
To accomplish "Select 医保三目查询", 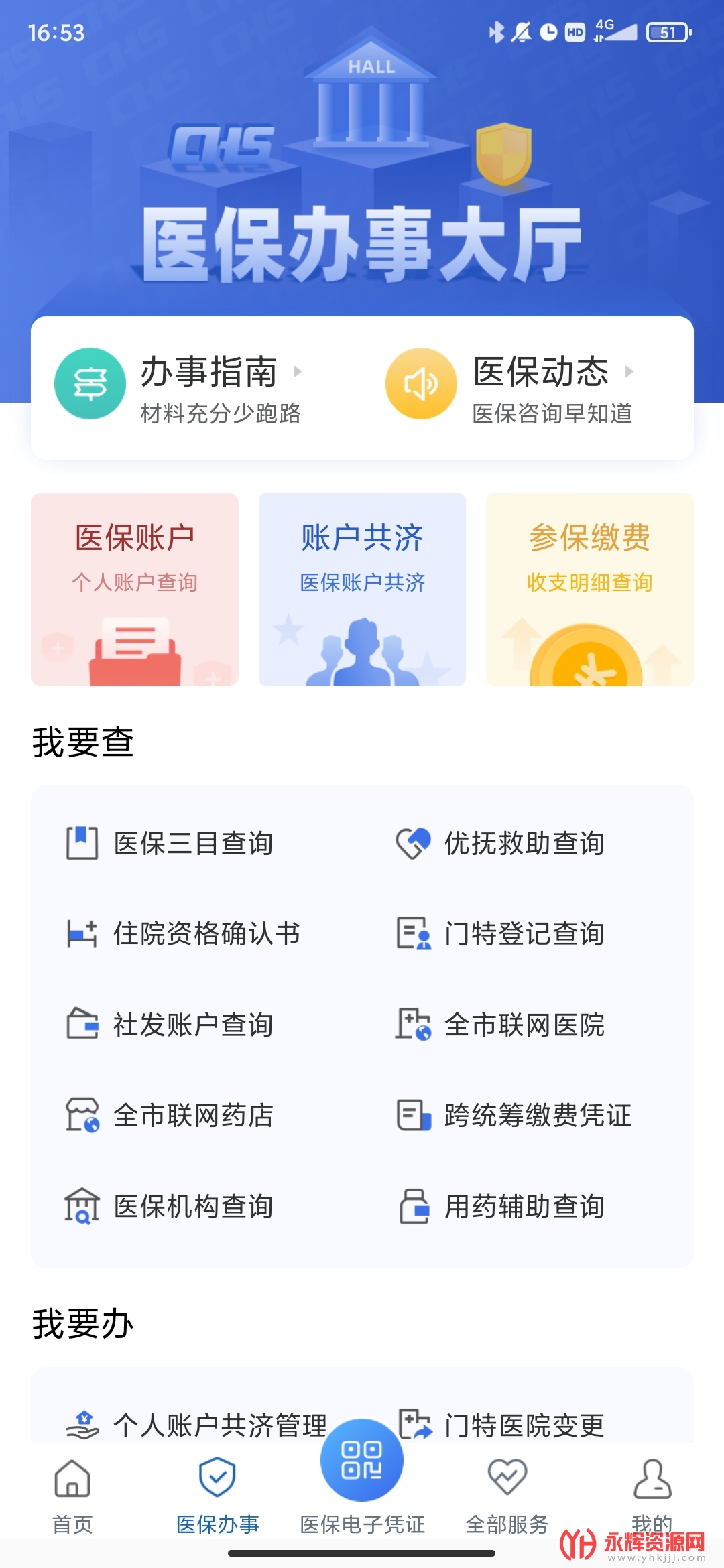I will (193, 843).
